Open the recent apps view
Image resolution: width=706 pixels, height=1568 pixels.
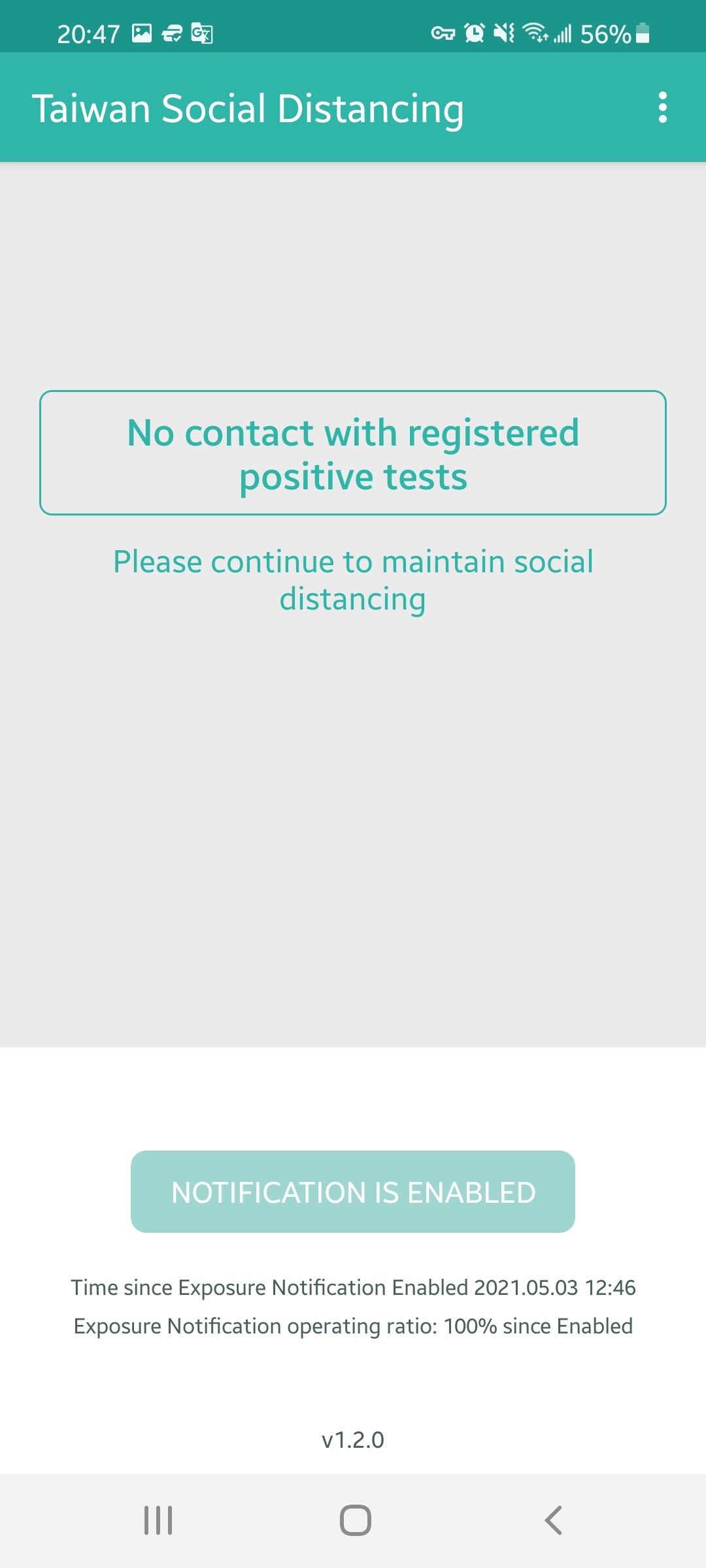pos(158,1520)
